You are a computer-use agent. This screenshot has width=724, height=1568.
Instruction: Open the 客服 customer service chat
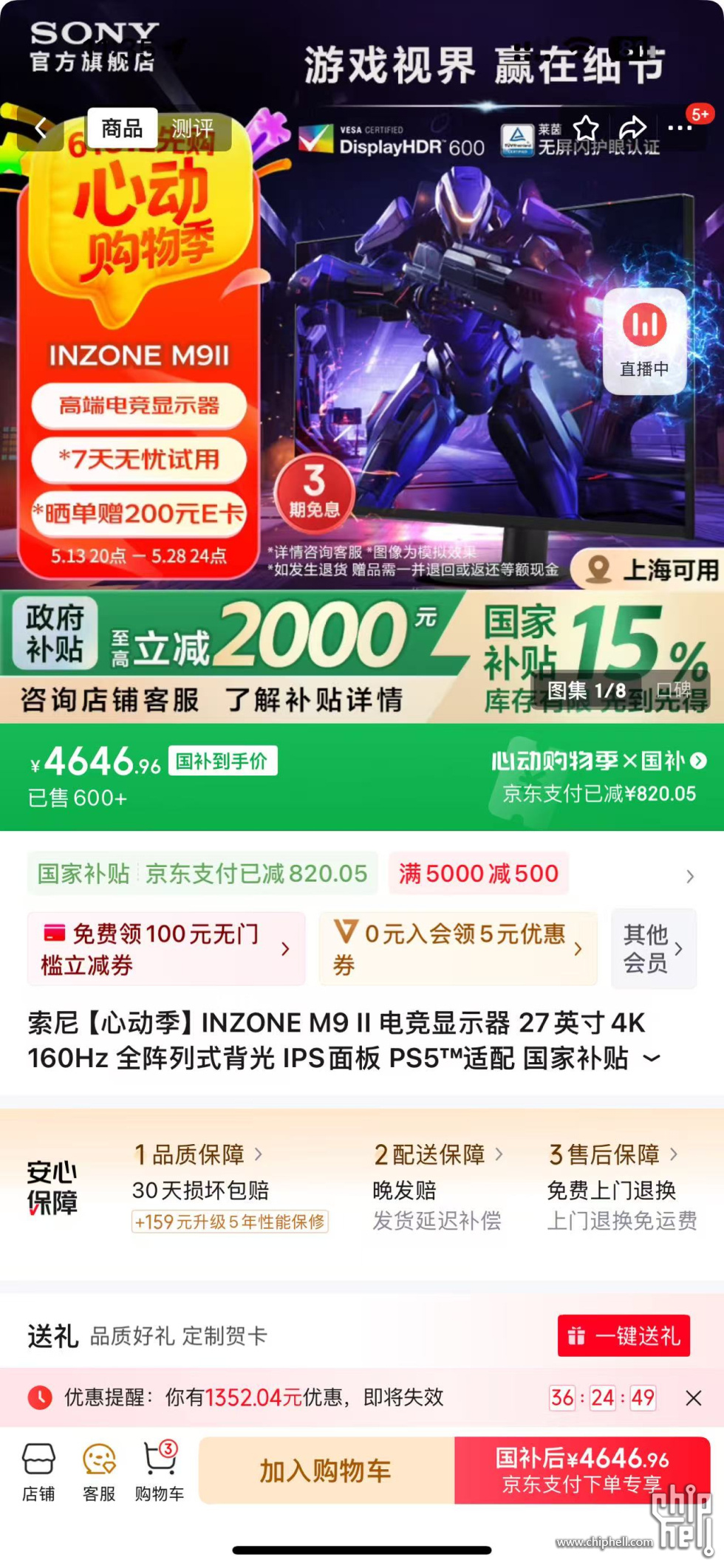(x=99, y=1473)
